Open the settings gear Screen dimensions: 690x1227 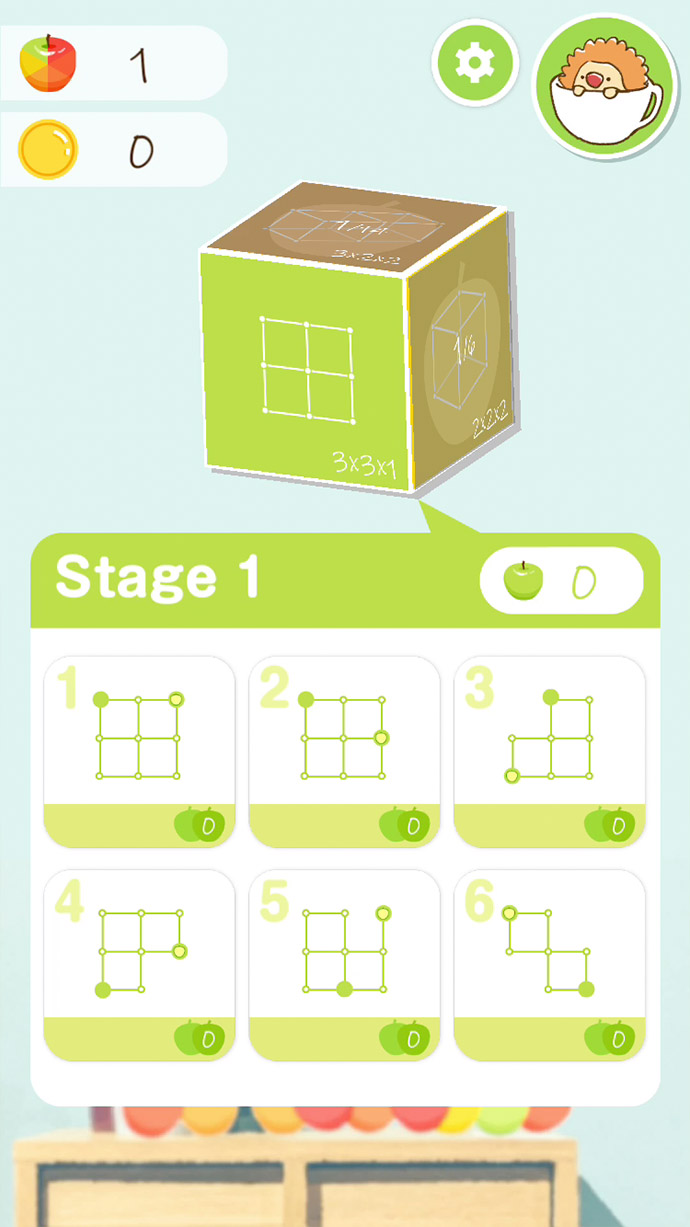point(474,63)
